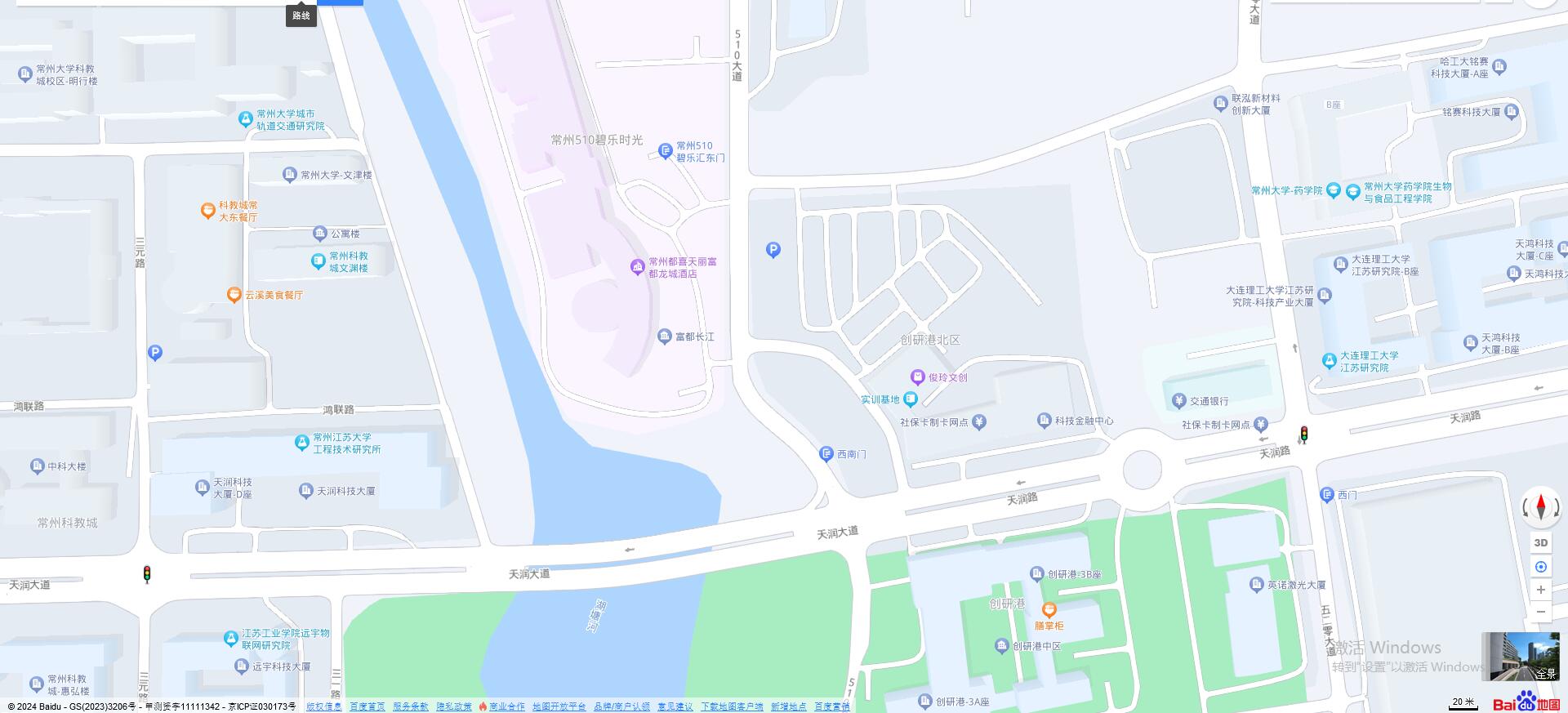Open 商业合作 link

[506, 706]
